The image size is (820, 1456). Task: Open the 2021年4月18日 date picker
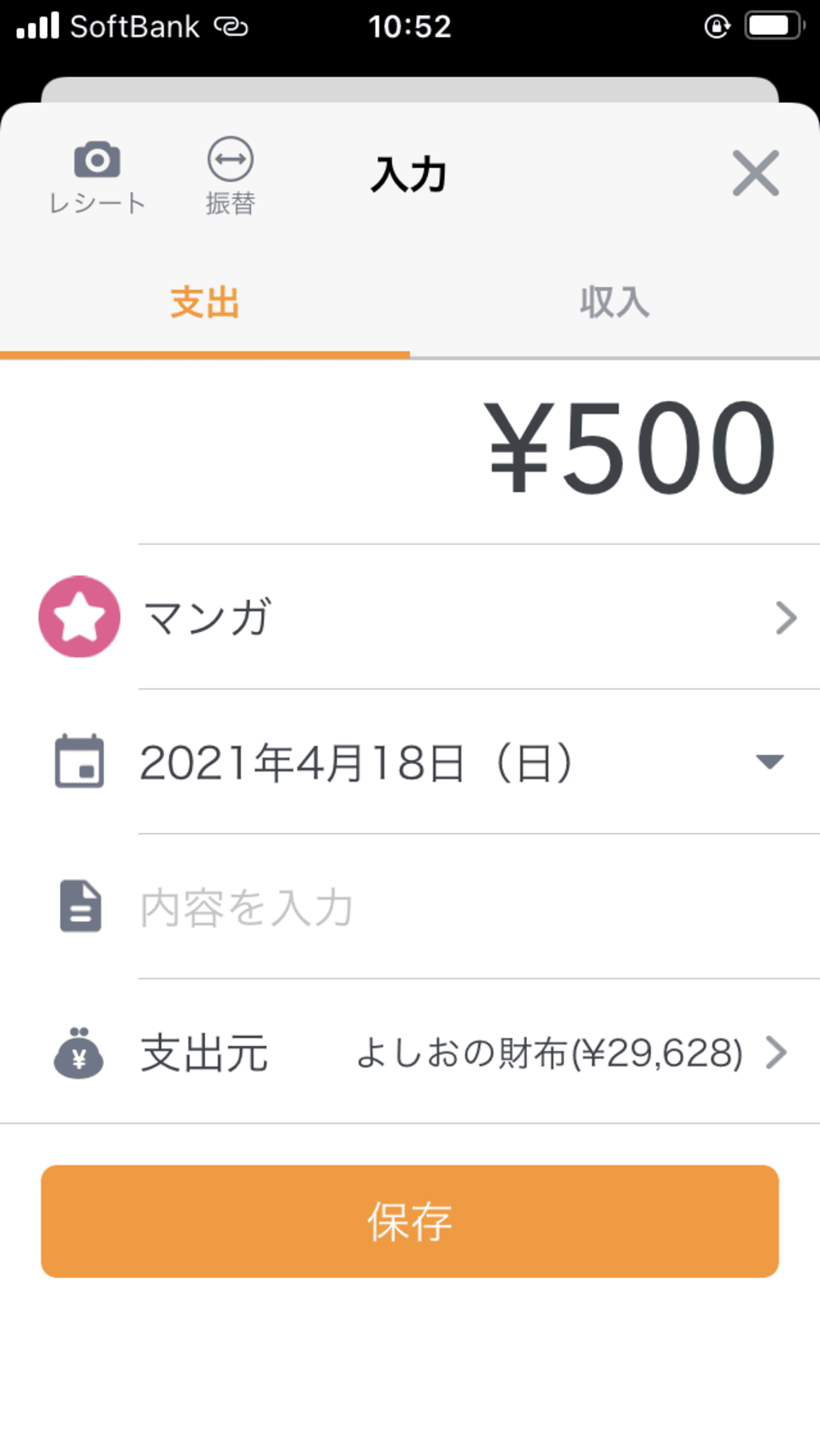point(461,762)
